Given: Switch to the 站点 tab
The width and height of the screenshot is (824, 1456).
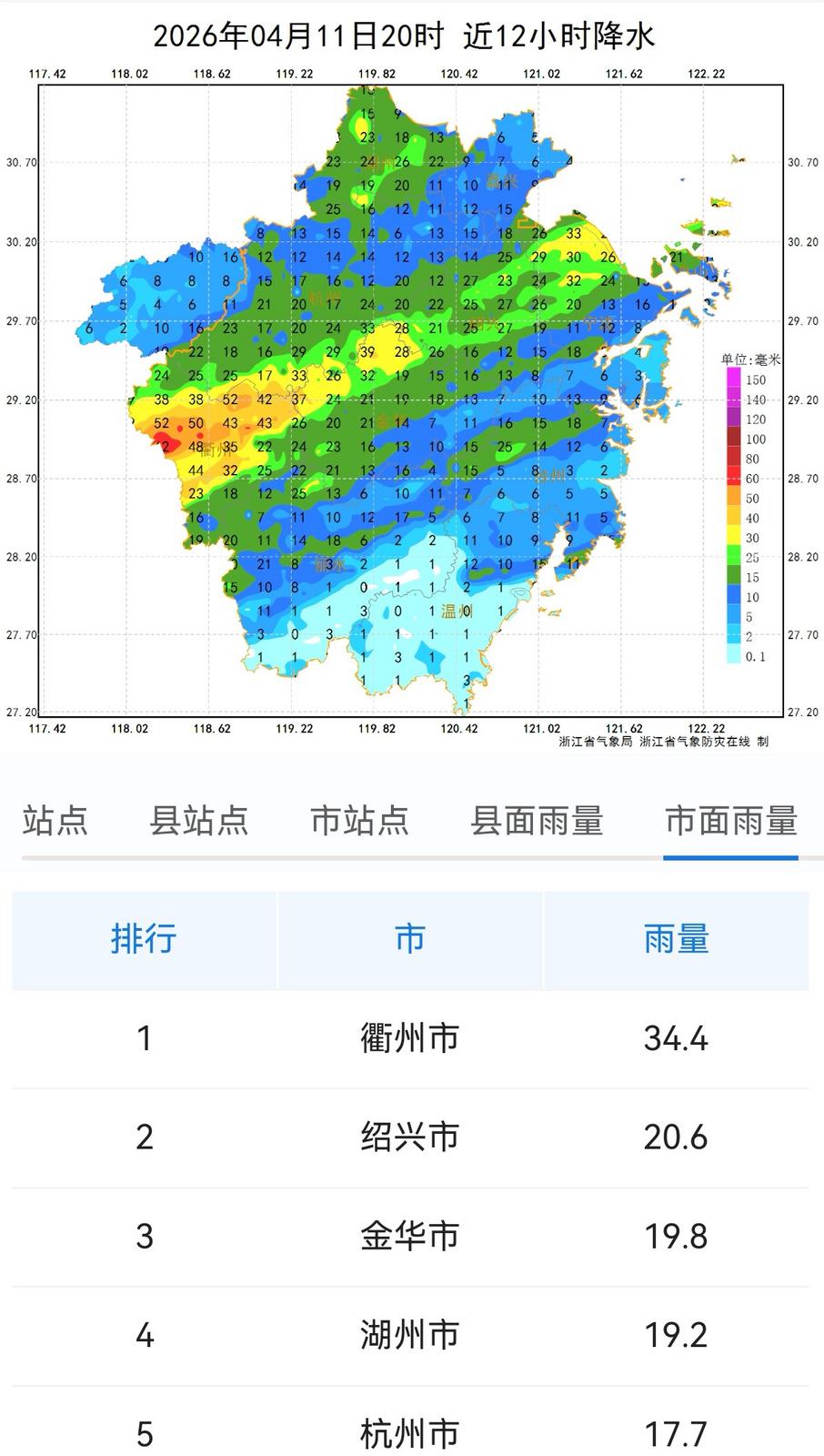Looking at the screenshot, I should 55,820.
